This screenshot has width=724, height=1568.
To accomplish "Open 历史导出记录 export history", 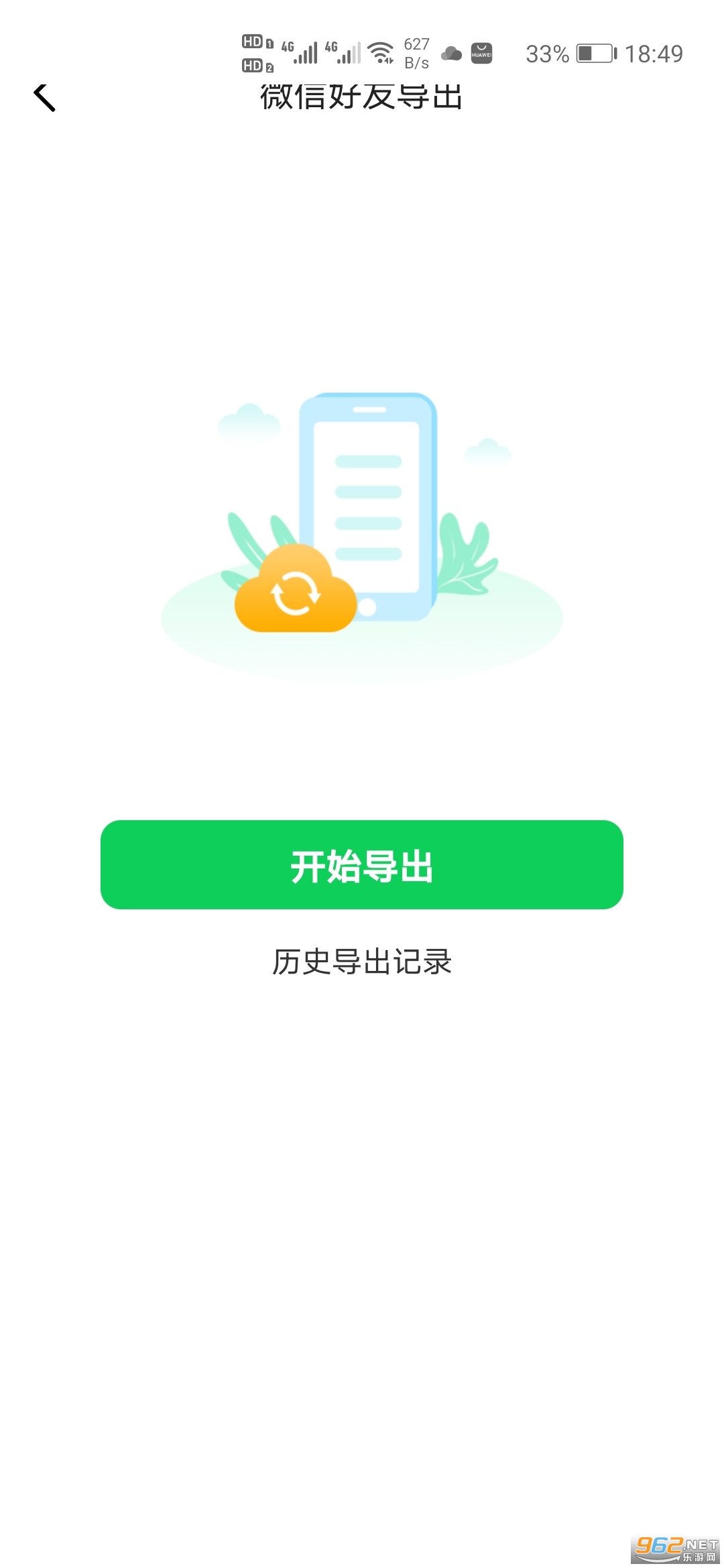I will pos(362,962).
